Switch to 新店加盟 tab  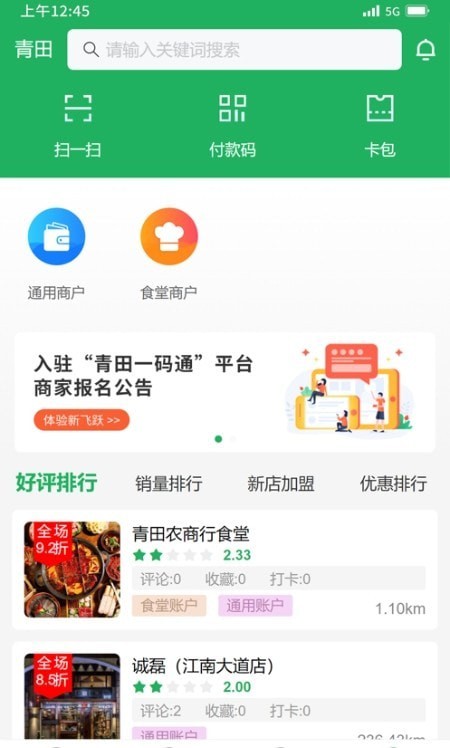(281, 484)
